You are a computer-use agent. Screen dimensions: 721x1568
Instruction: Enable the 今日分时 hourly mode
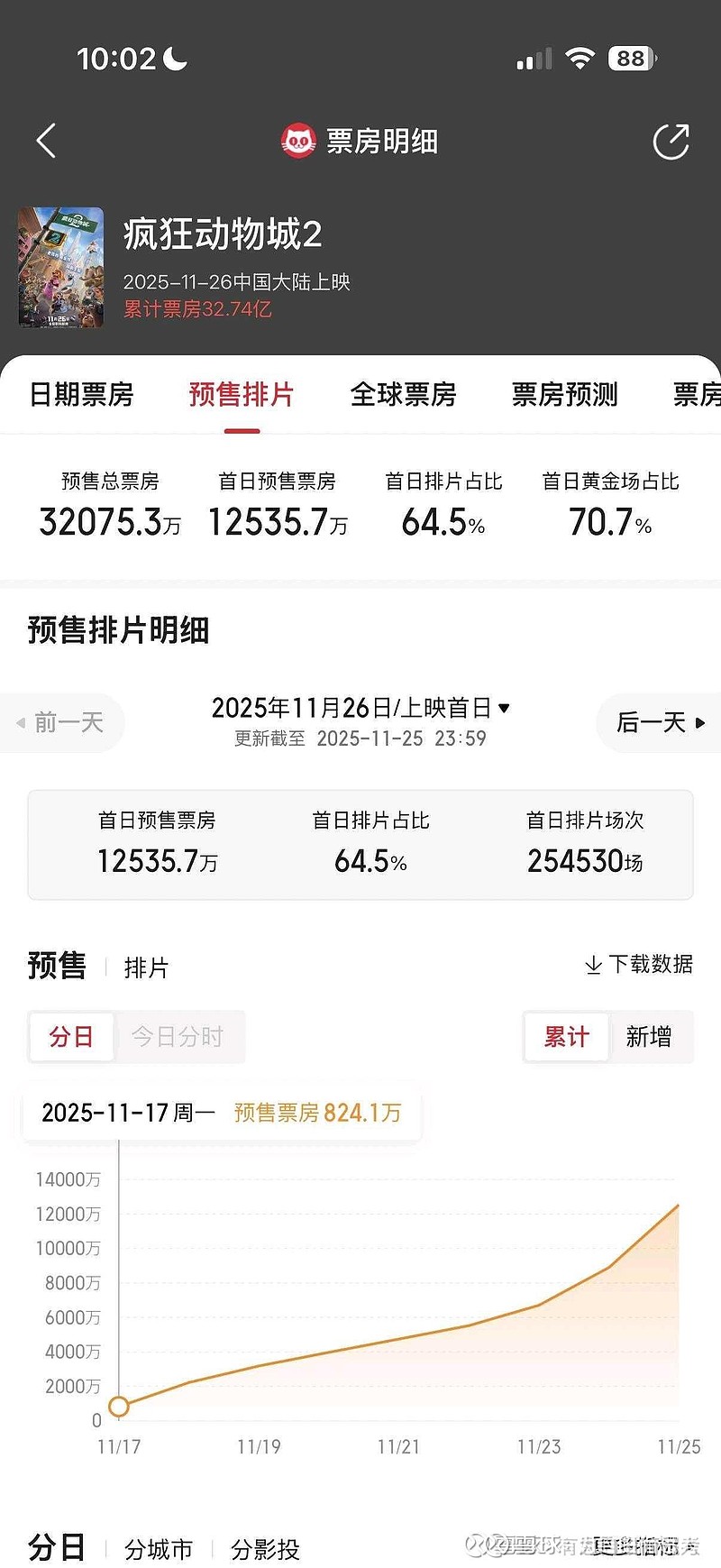point(180,1037)
